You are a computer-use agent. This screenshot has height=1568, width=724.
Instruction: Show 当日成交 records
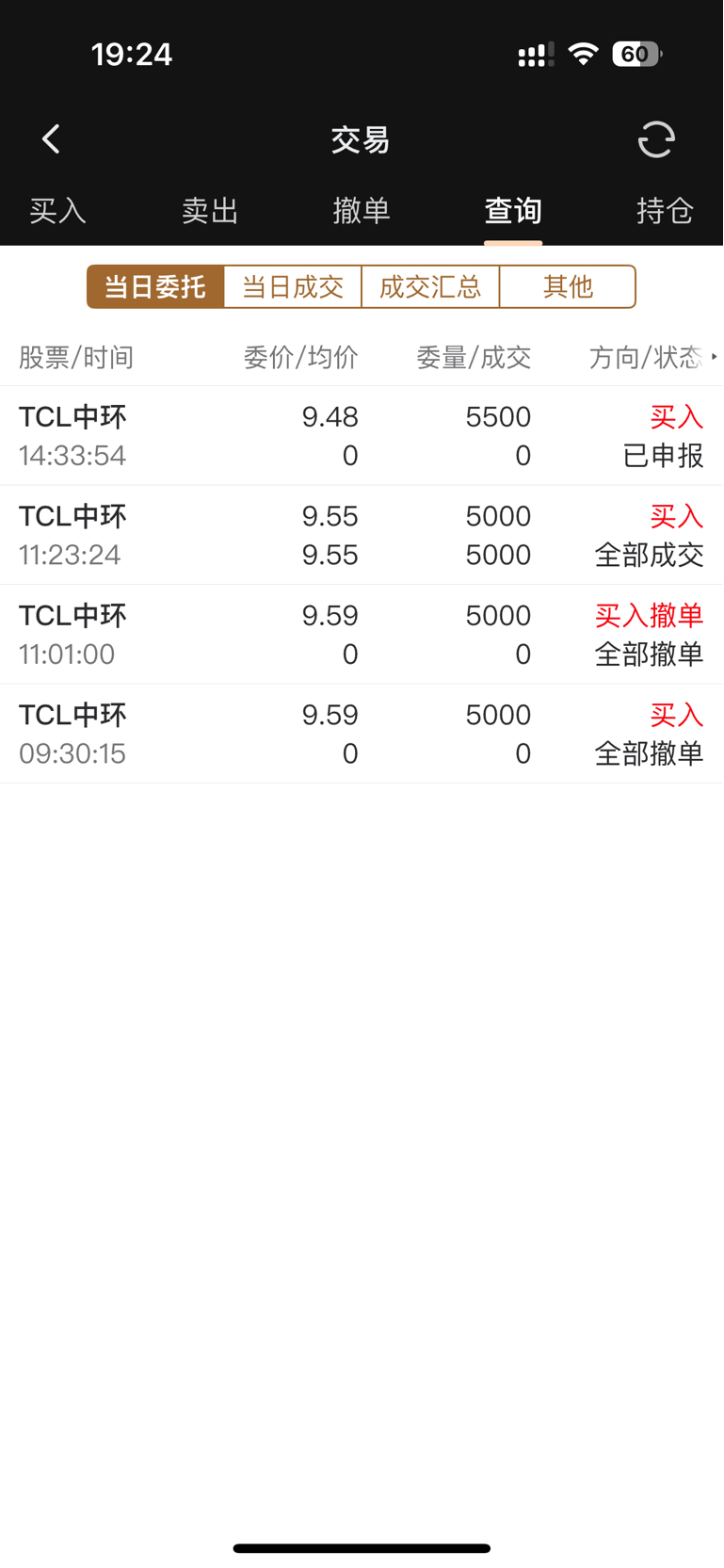pyautogui.click(x=293, y=286)
